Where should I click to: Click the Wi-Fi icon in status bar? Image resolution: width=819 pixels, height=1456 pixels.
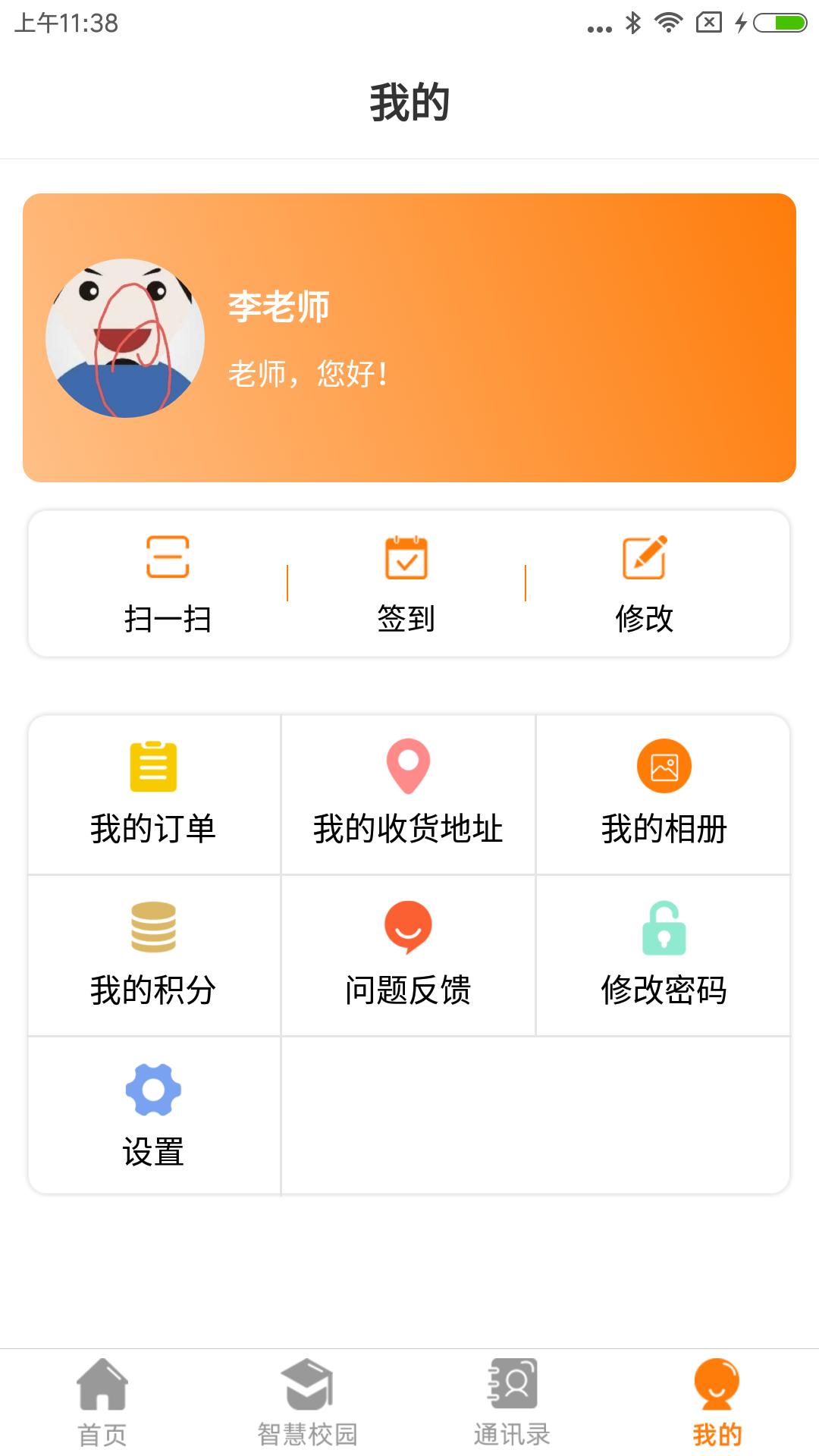[667, 21]
